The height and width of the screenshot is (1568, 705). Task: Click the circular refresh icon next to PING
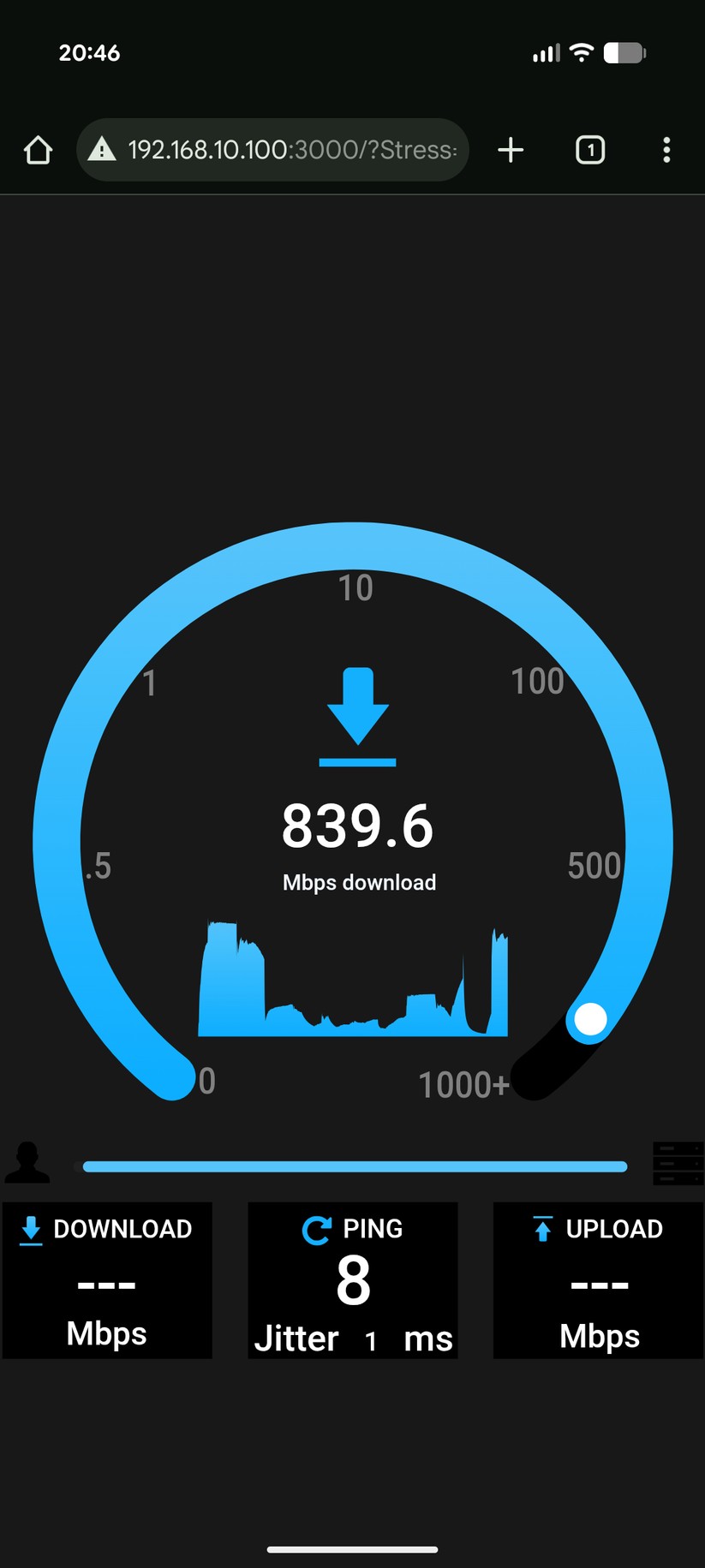[318, 1229]
